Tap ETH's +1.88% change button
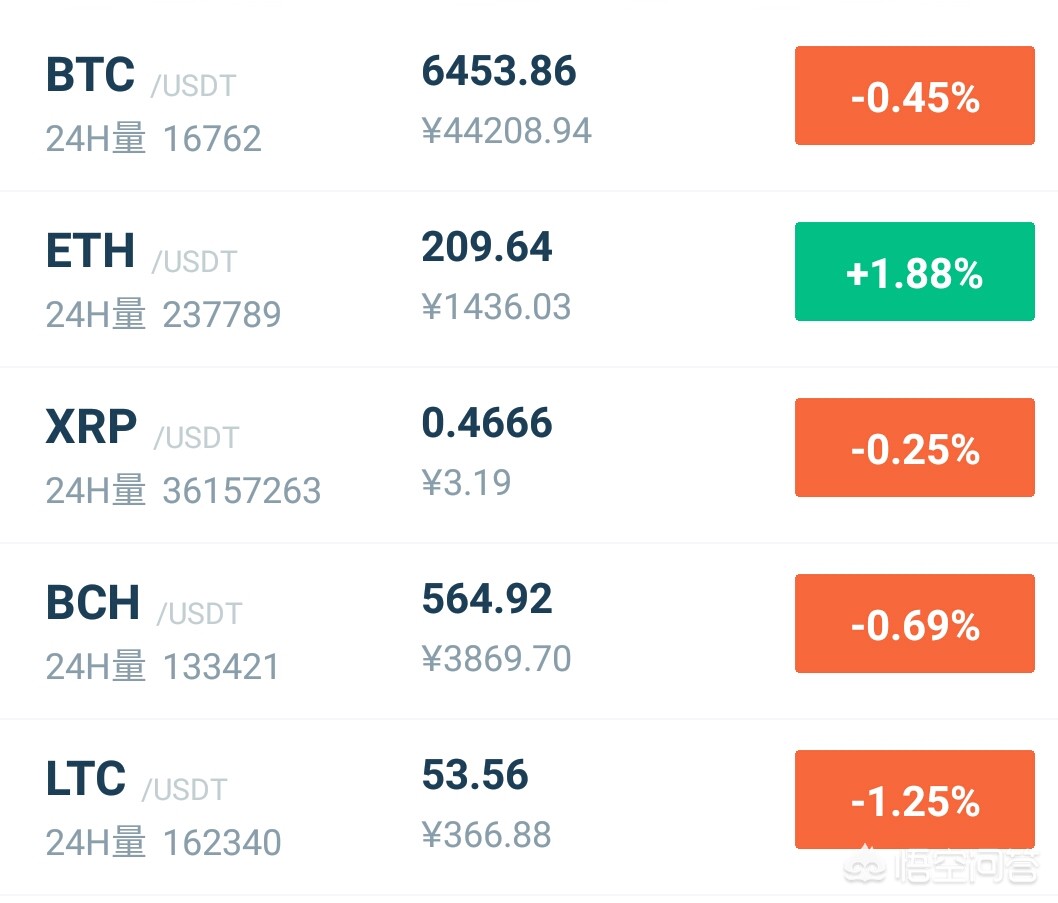 point(914,271)
